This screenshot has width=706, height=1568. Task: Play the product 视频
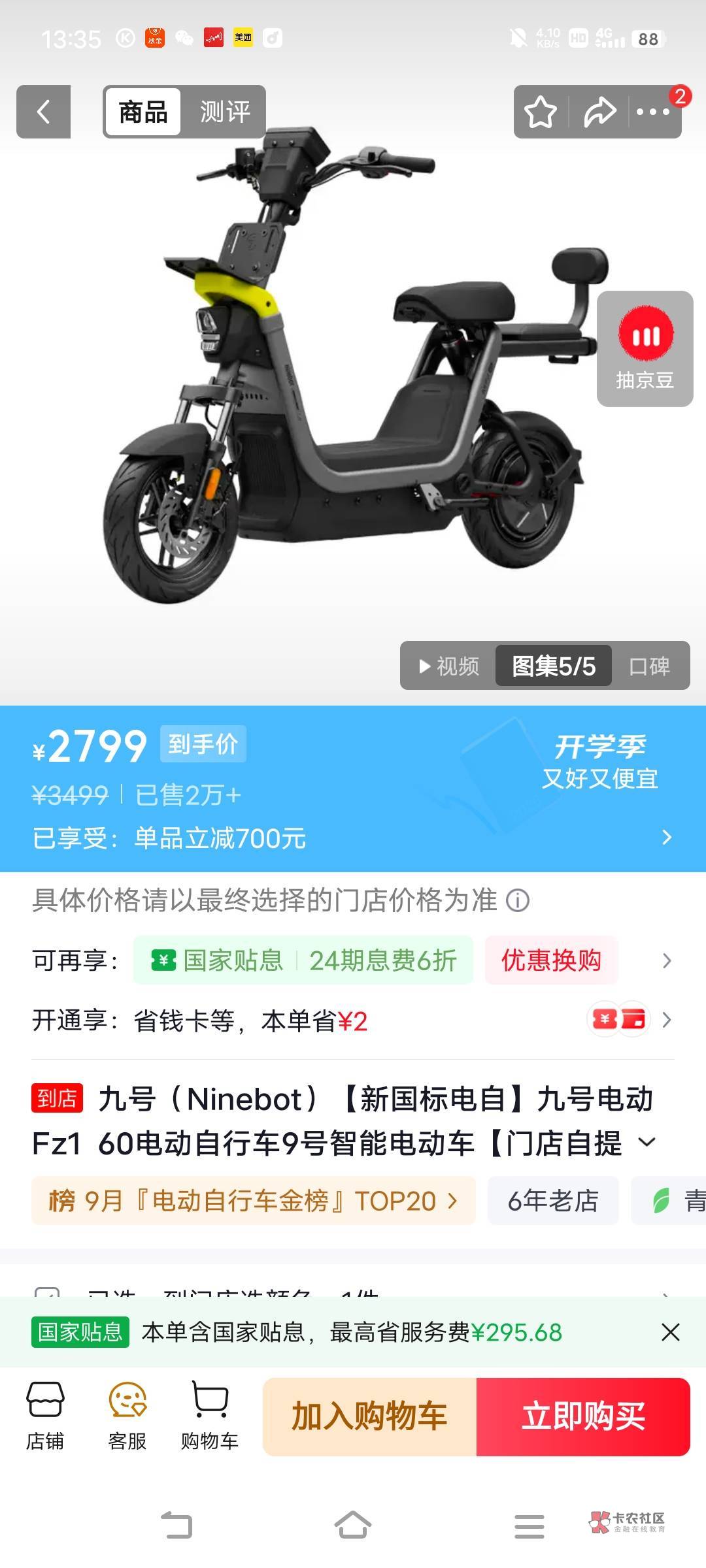point(448,666)
